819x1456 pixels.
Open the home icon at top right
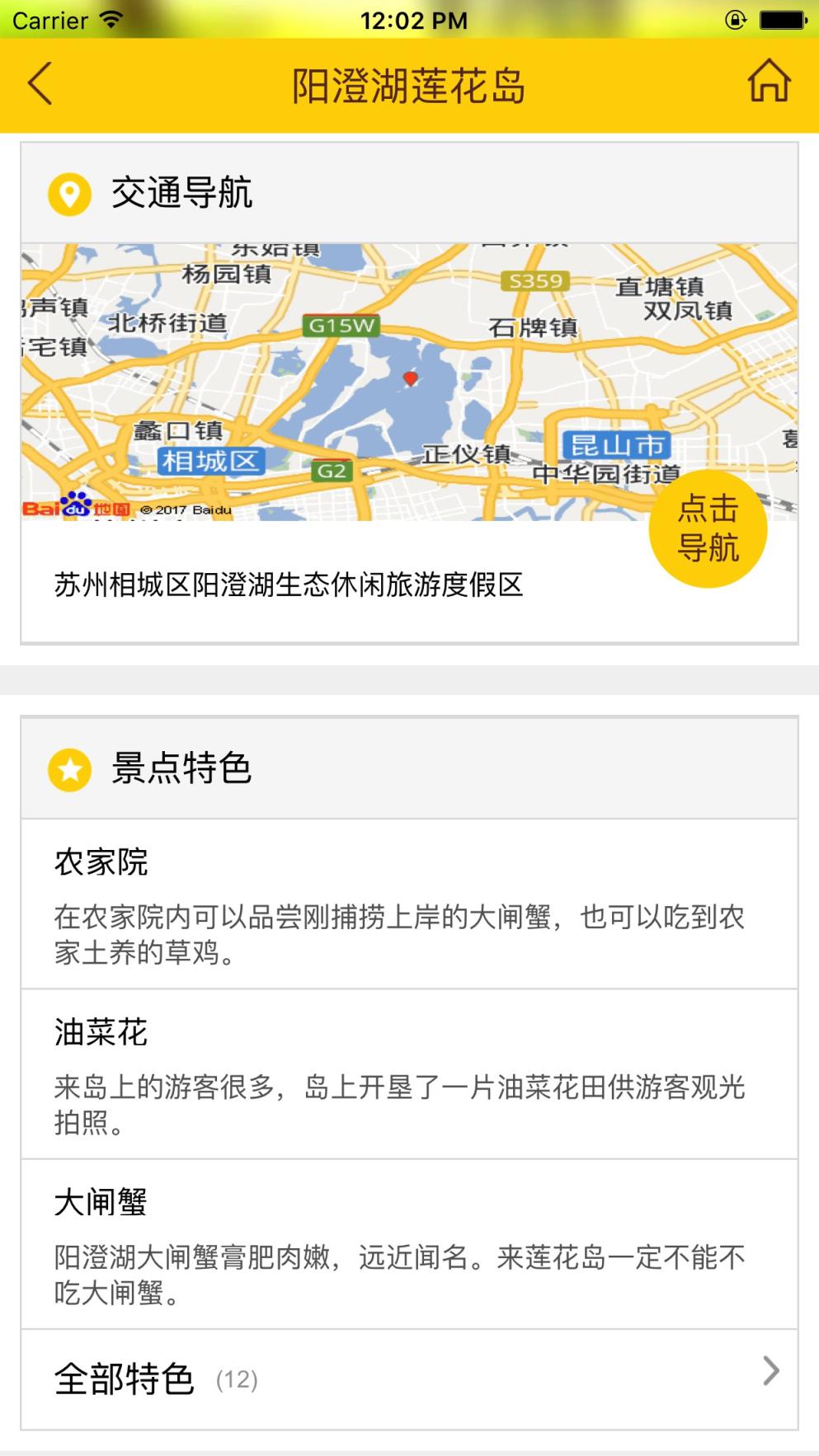coord(770,83)
